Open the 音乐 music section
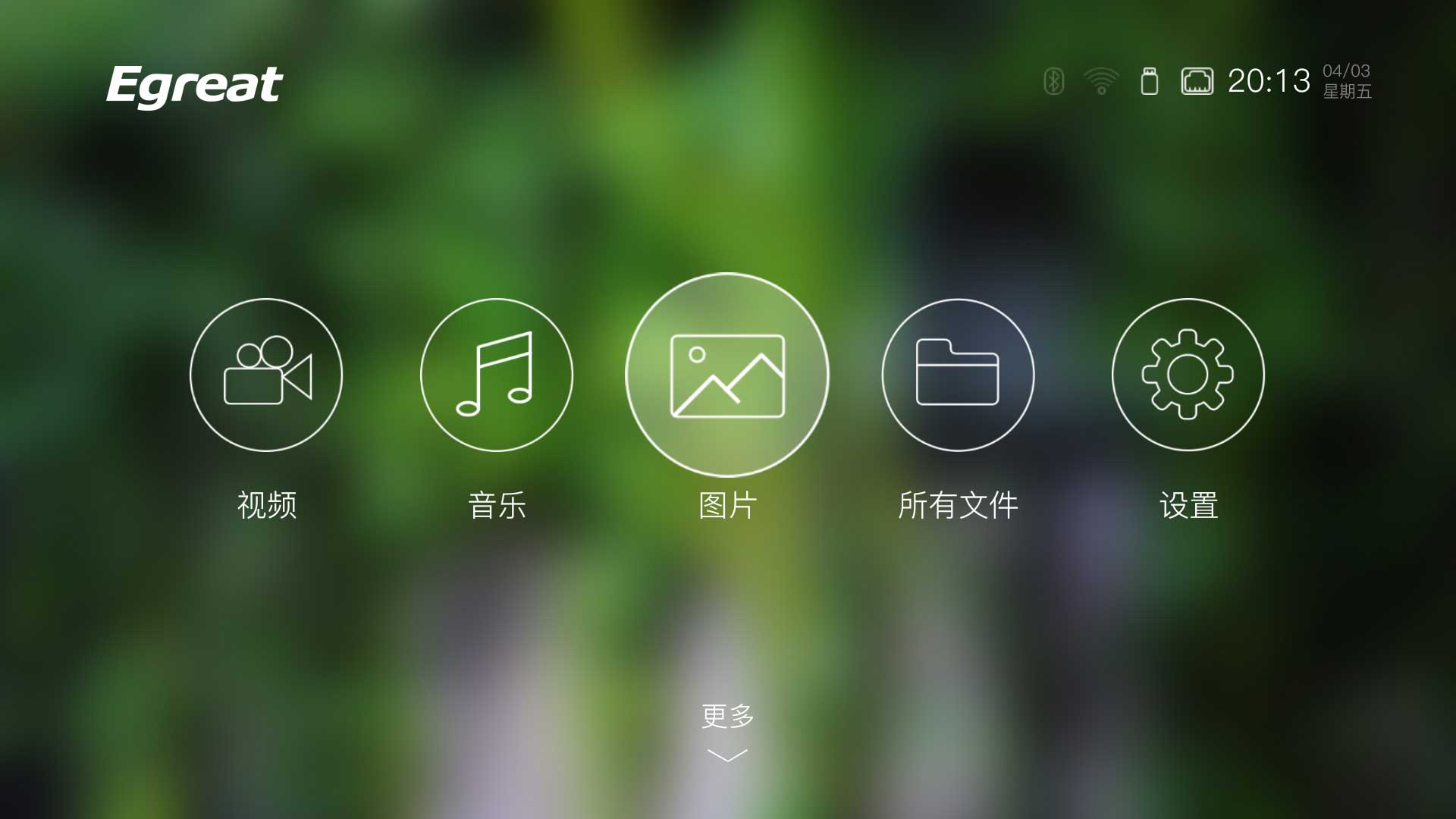This screenshot has height=819, width=1456. point(497,375)
